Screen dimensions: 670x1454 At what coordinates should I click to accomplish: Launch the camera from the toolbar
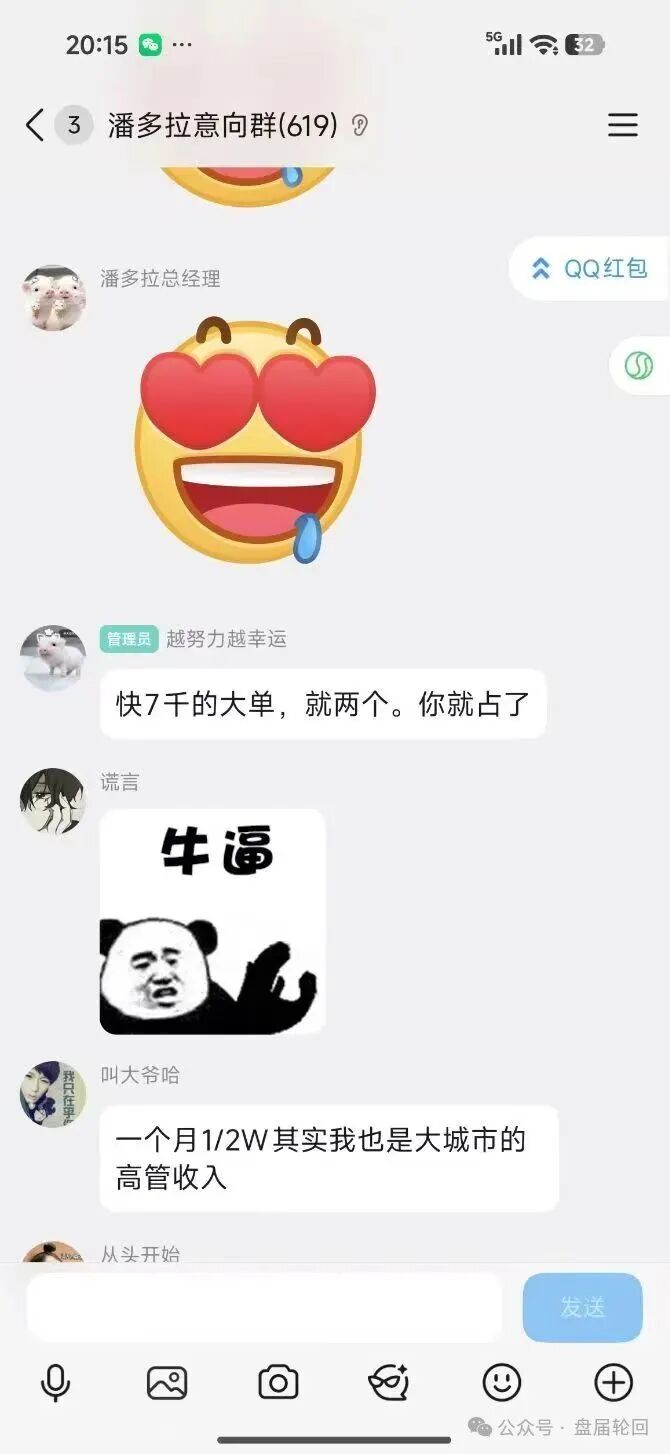278,1383
